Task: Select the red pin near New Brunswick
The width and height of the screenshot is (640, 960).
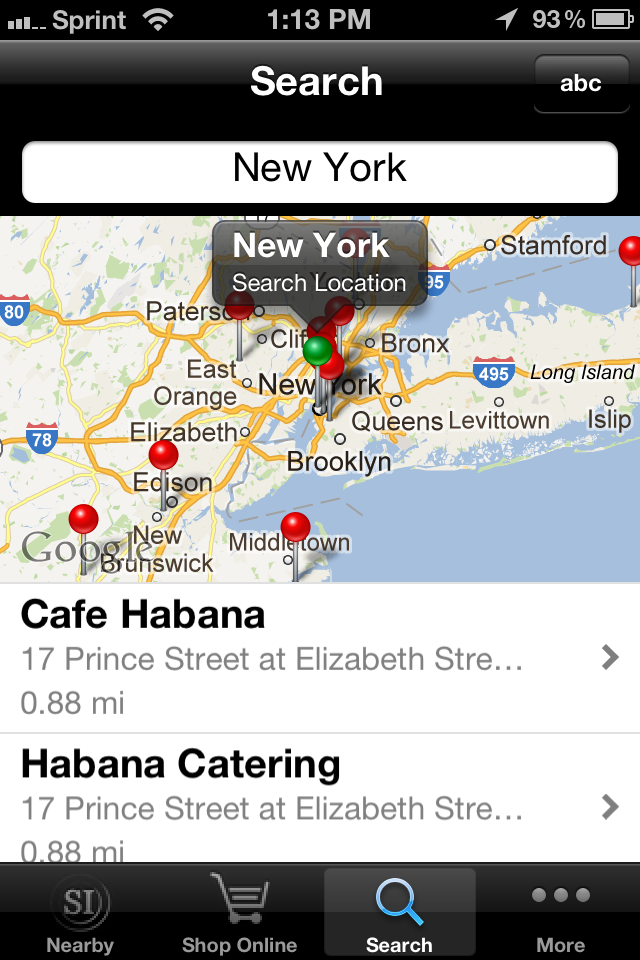Action: [83, 519]
